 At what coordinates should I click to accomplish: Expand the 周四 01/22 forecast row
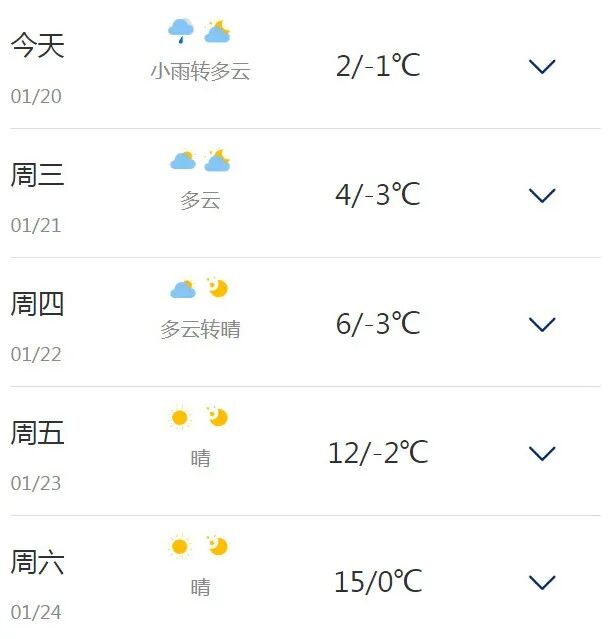click(541, 325)
